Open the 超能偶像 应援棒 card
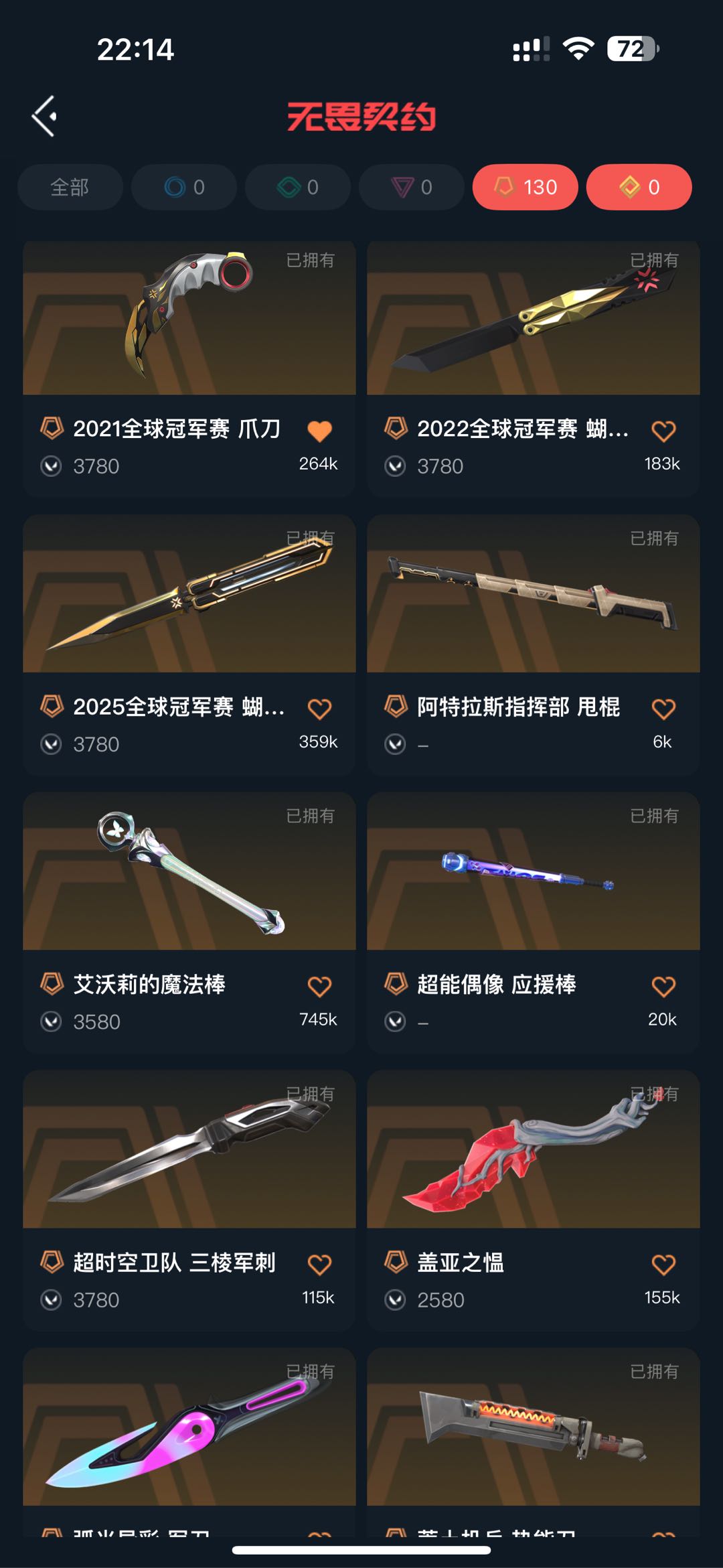723x1568 pixels. click(x=534, y=922)
